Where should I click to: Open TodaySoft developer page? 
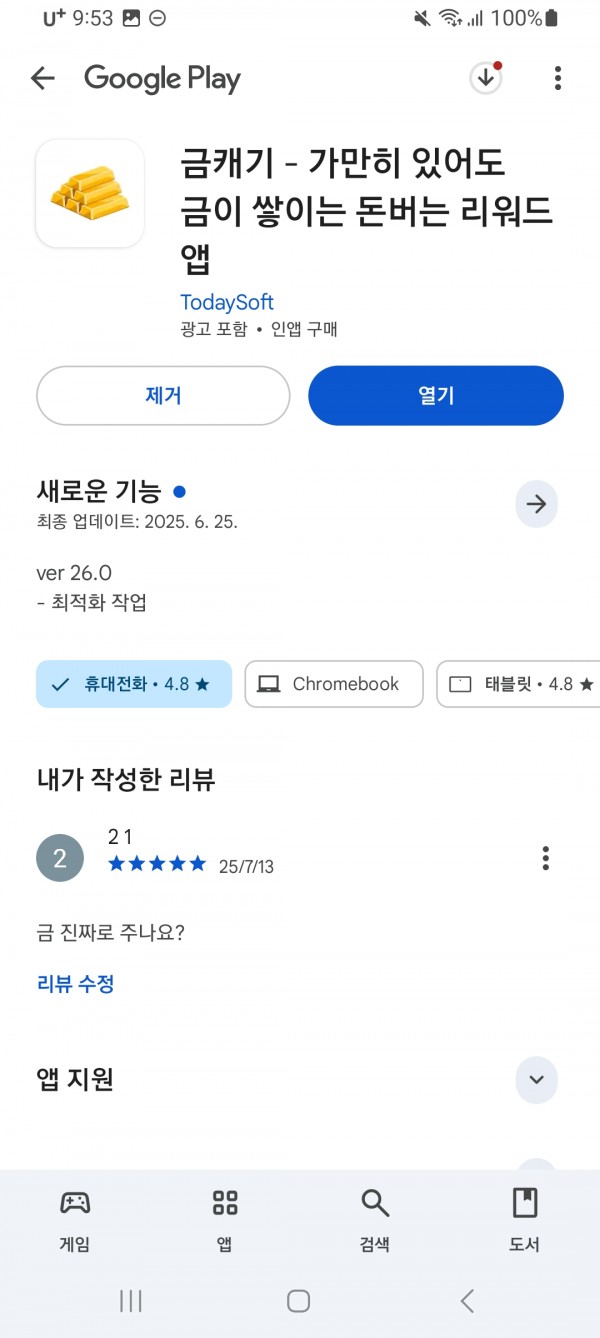coord(227,302)
